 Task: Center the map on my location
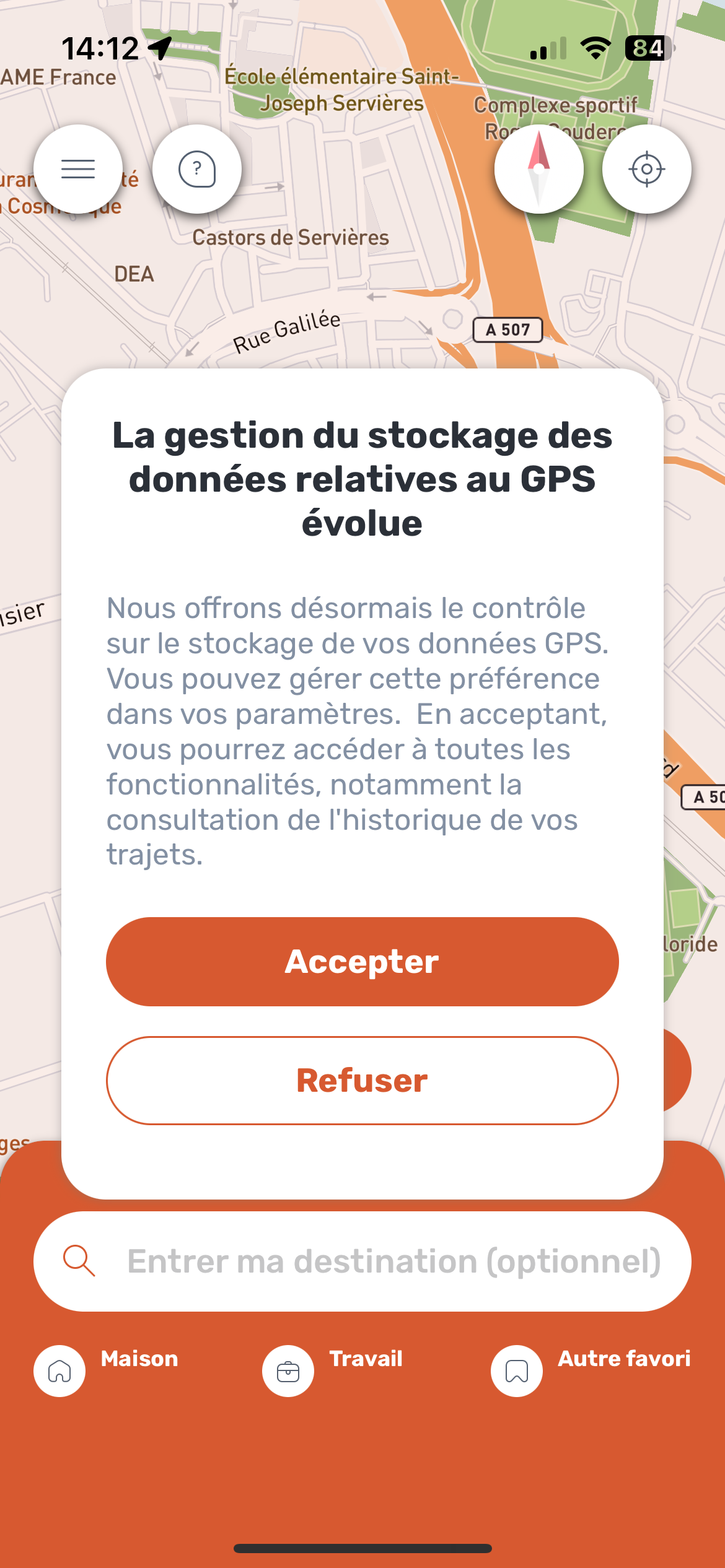(x=646, y=169)
